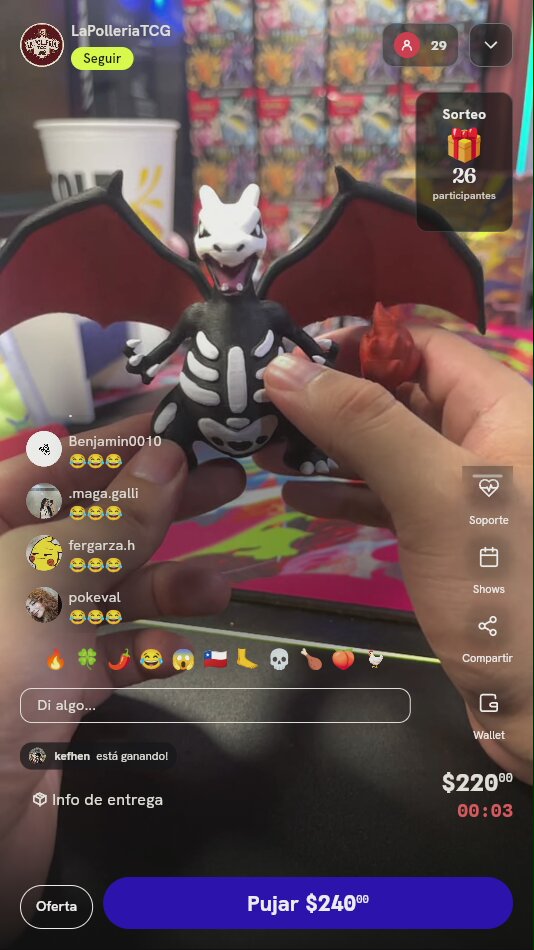Open Soporte help
534x950 pixels.
489,499
